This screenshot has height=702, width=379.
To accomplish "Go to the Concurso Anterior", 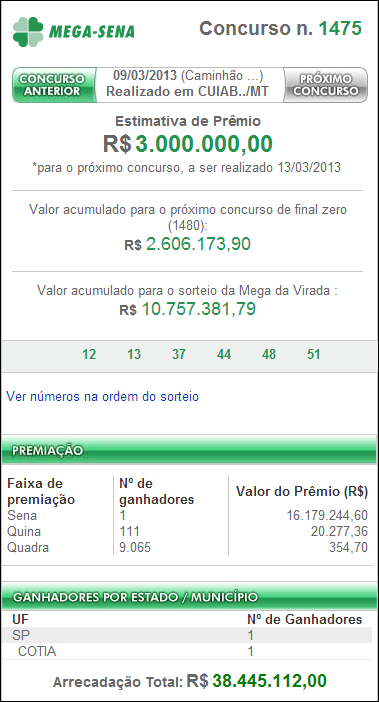I will pos(54,85).
